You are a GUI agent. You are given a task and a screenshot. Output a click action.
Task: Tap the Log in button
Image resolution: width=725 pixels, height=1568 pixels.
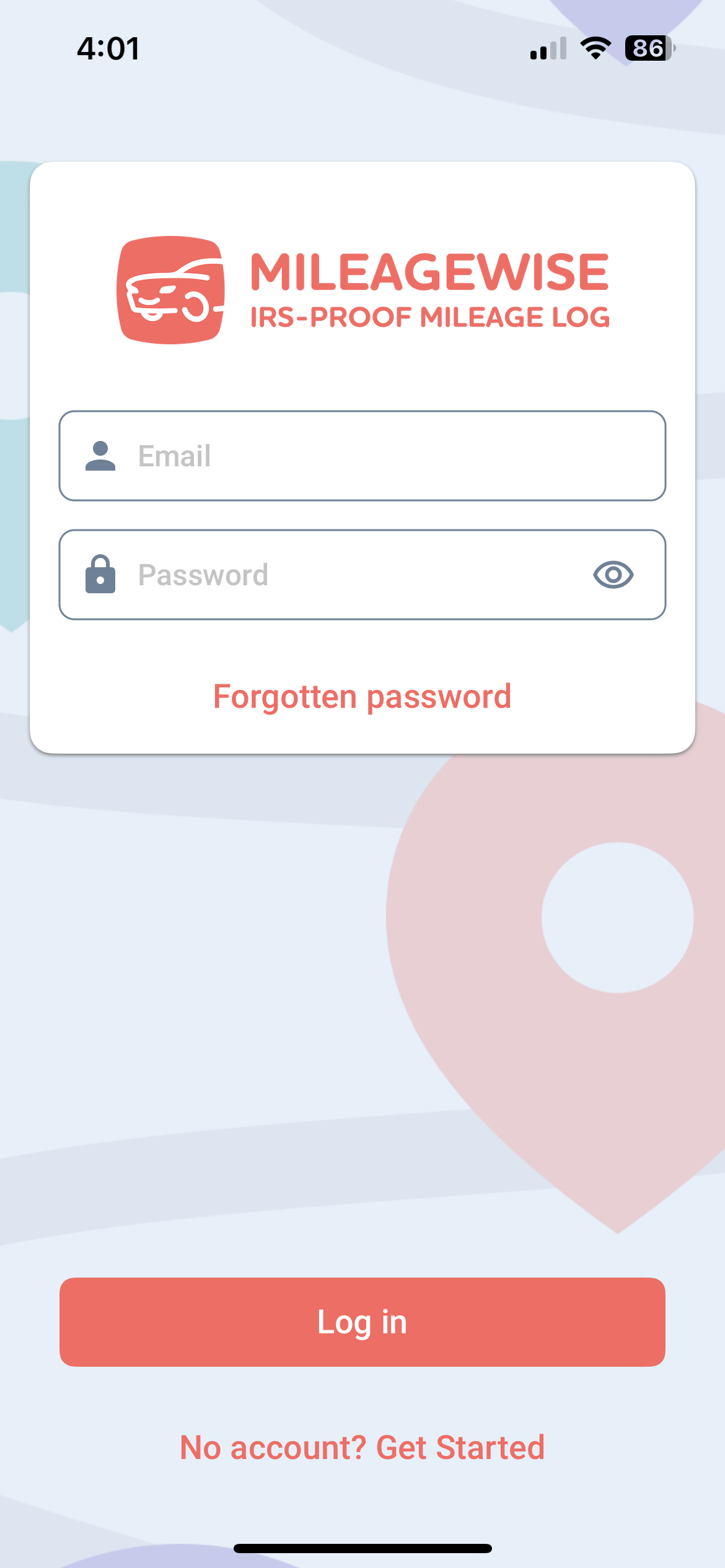coord(362,1322)
